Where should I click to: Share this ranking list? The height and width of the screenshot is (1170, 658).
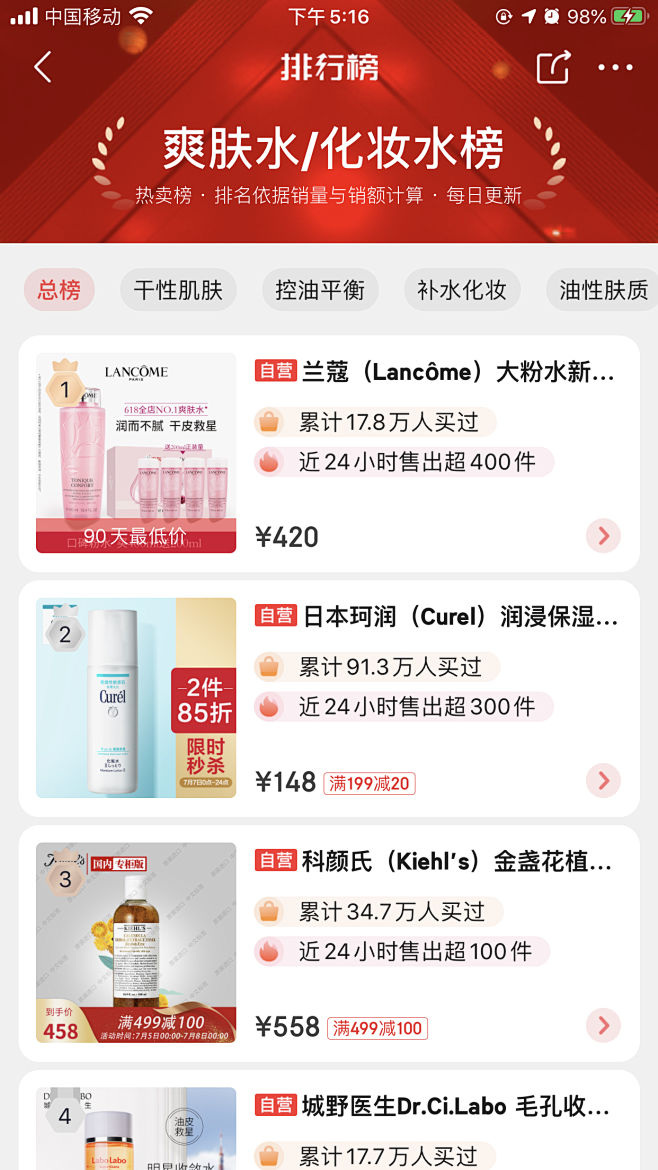[x=553, y=68]
